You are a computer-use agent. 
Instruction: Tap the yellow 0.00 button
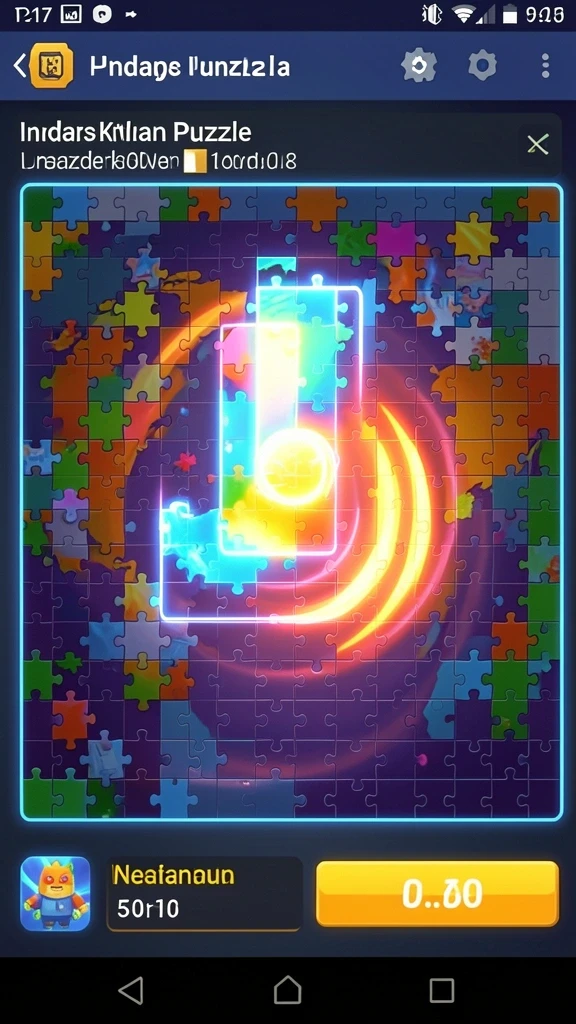(x=438, y=893)
